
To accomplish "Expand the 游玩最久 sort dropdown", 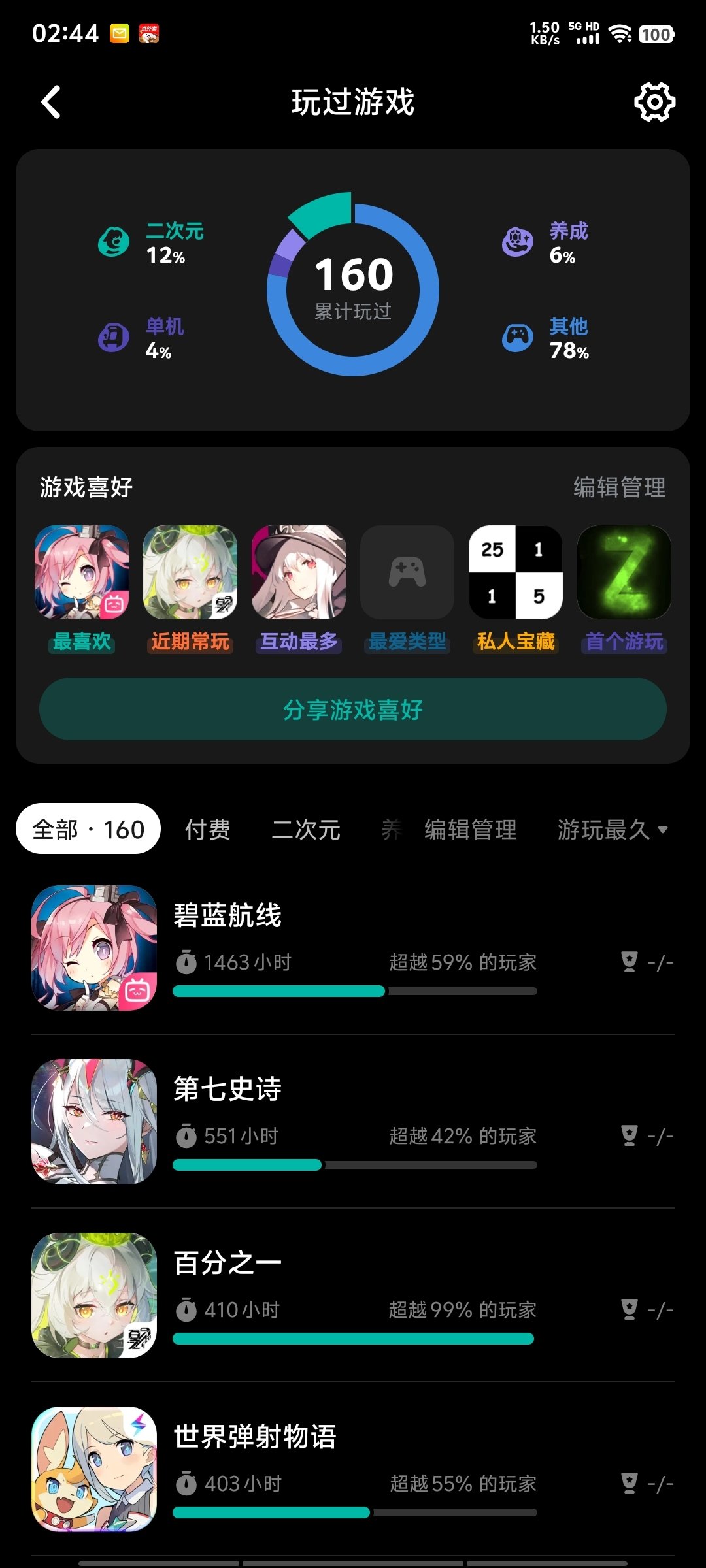I will [x=612, y=830].
